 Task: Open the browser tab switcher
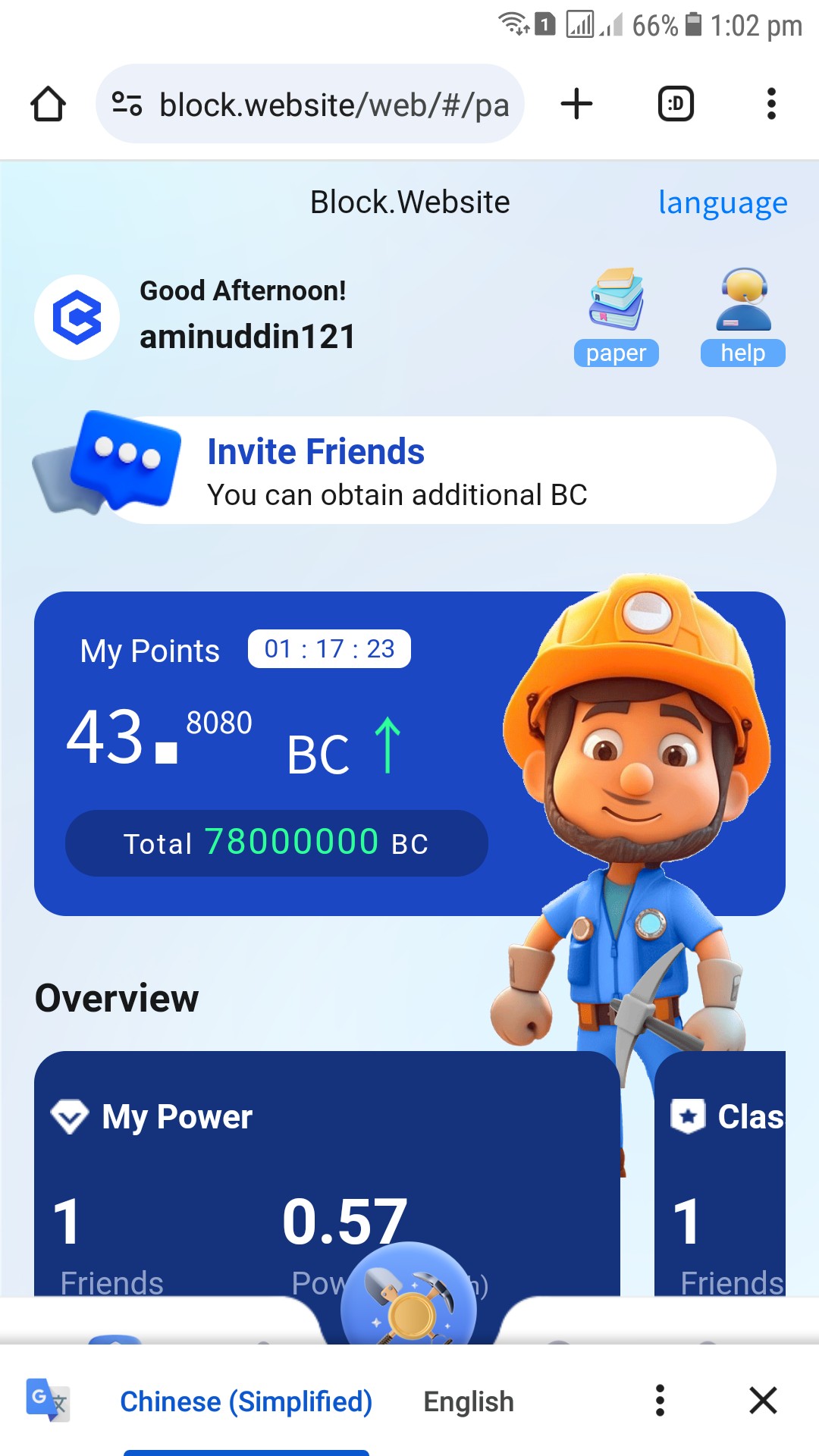(675, 104)
